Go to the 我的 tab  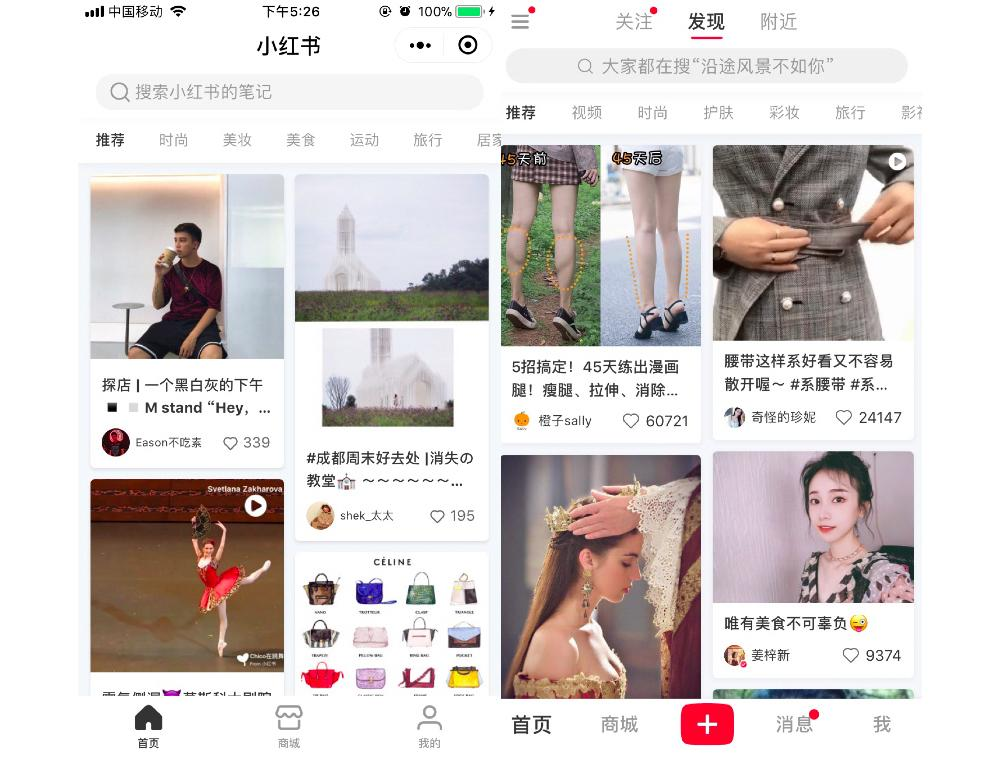point(429,726)
